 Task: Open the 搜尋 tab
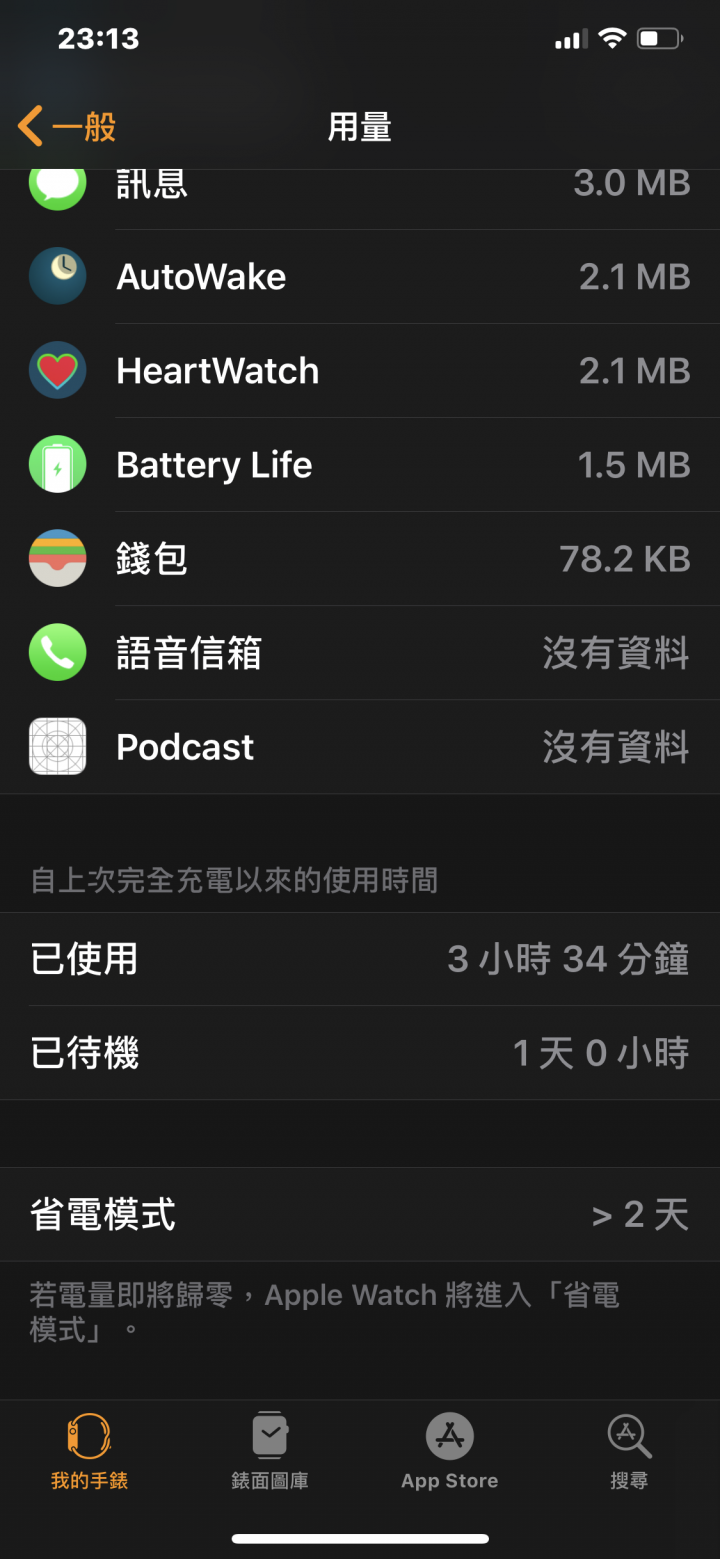click(x=630, y=1452)
